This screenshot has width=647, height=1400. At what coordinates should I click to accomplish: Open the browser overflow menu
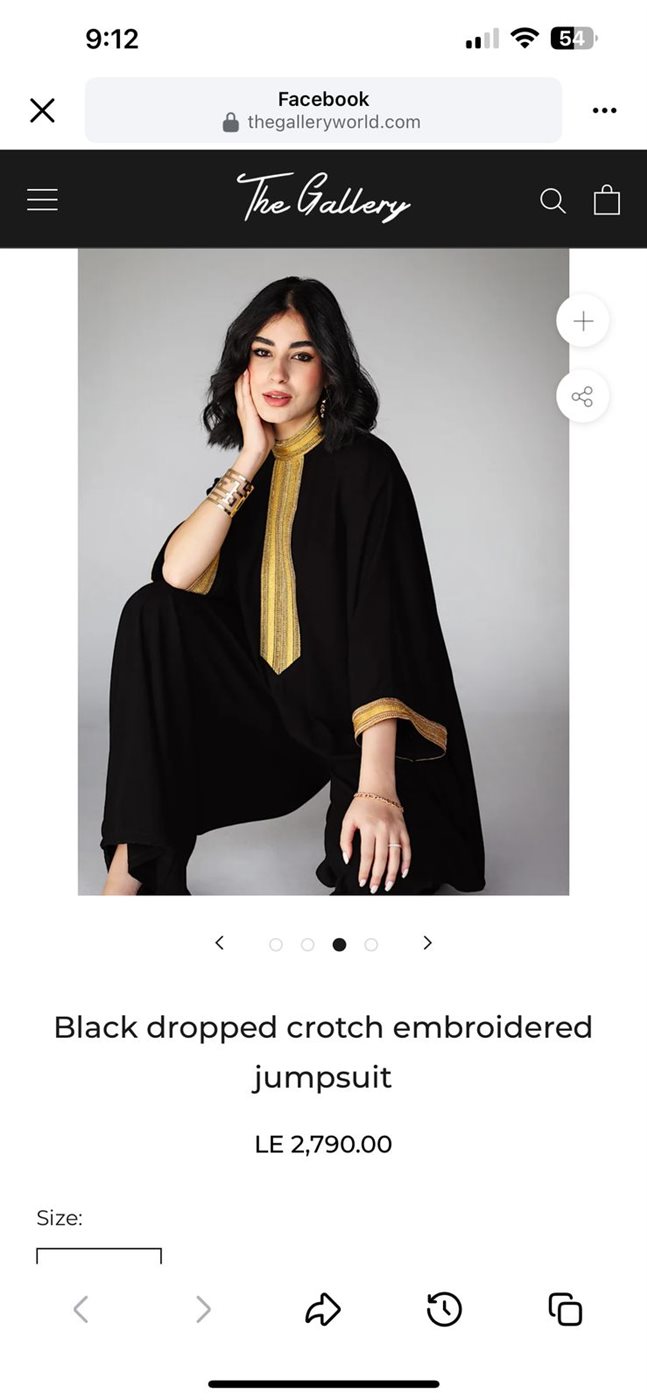[604, 110]
